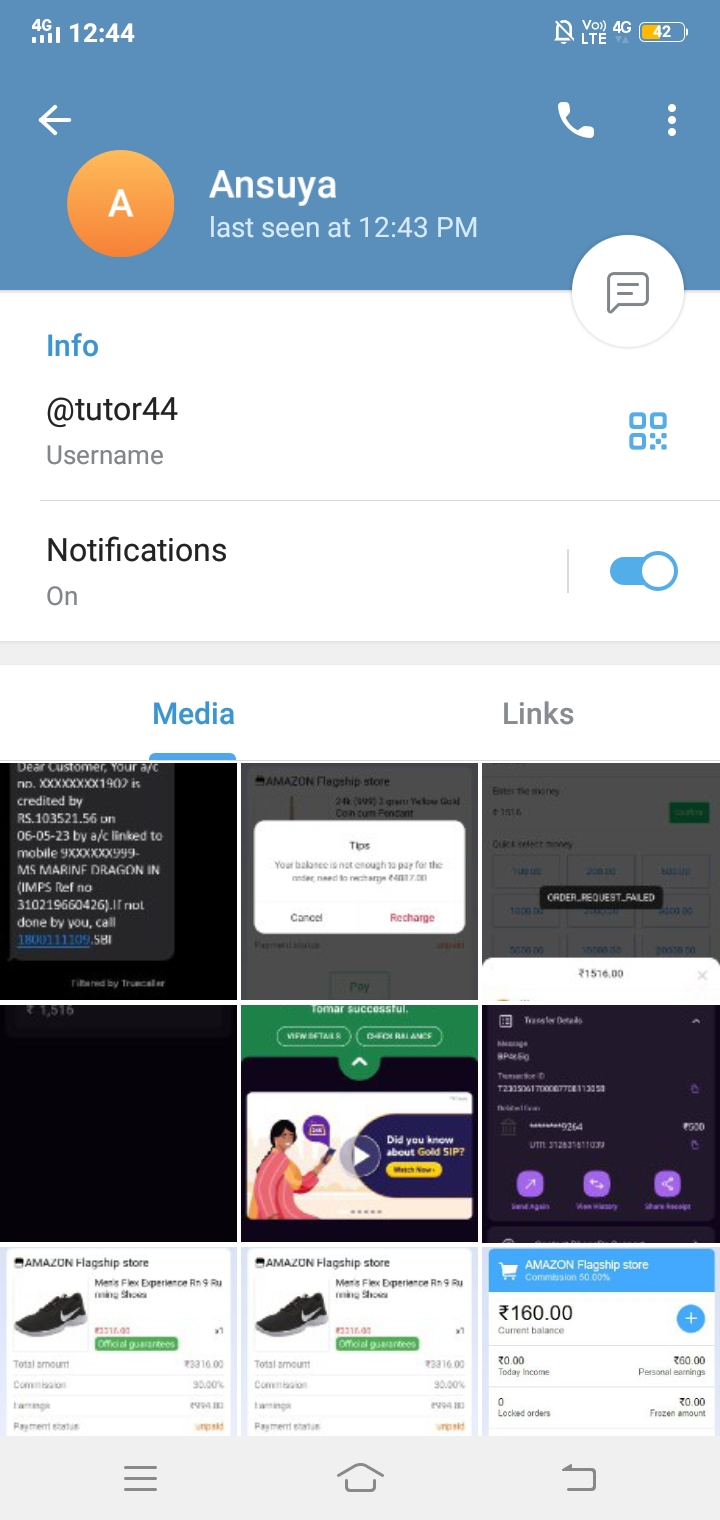Select the Media tab

click(x=193, y=714)
